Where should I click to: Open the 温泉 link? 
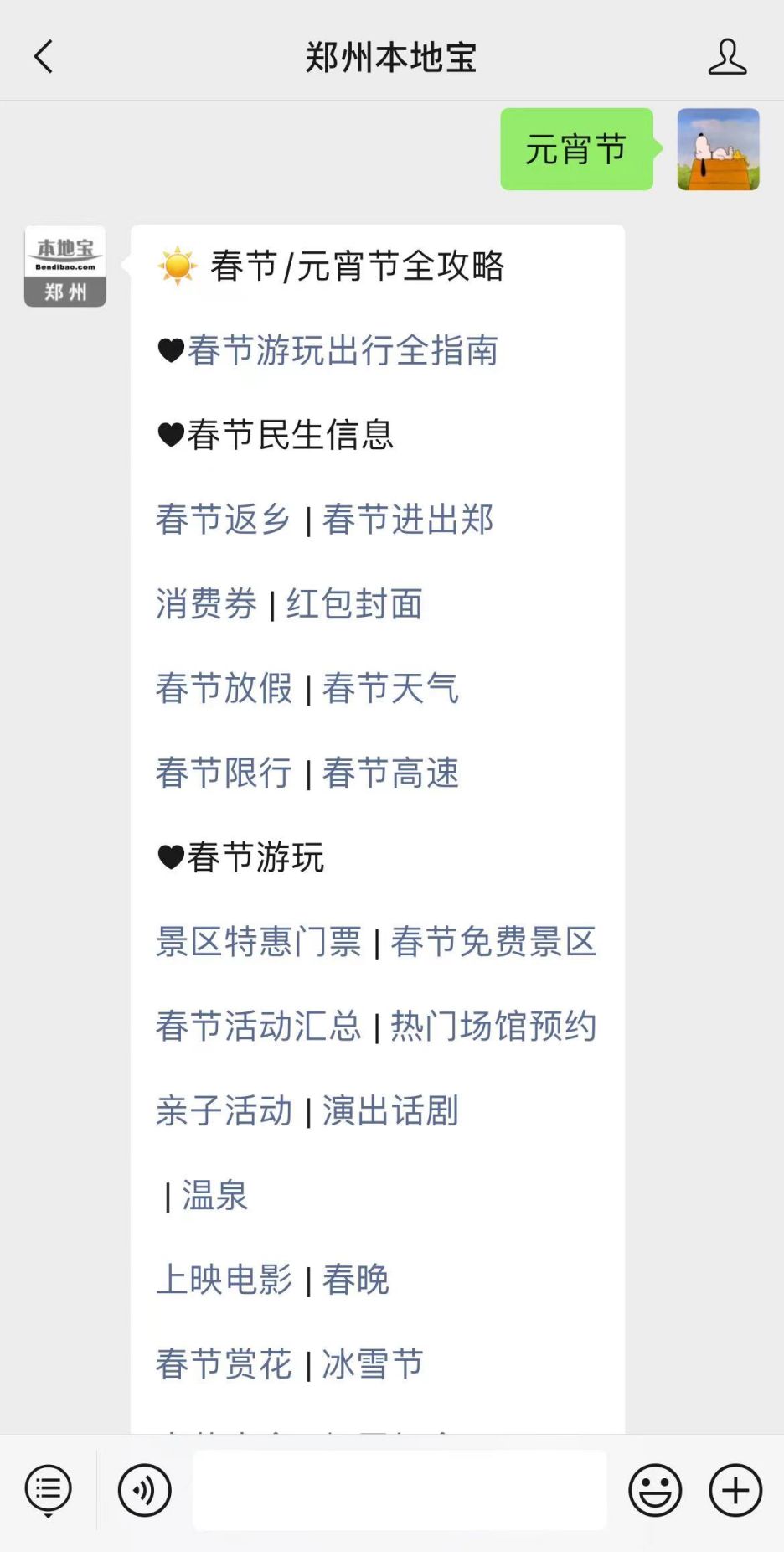point(215,1196)
